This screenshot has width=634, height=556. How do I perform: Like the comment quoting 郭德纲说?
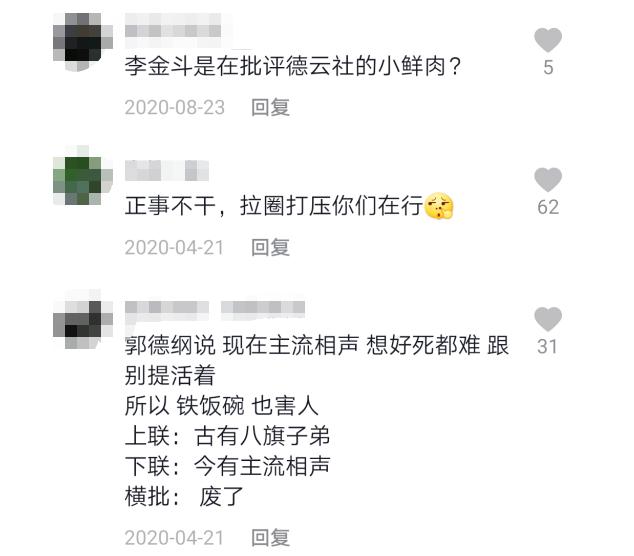(x=548, y=319)
